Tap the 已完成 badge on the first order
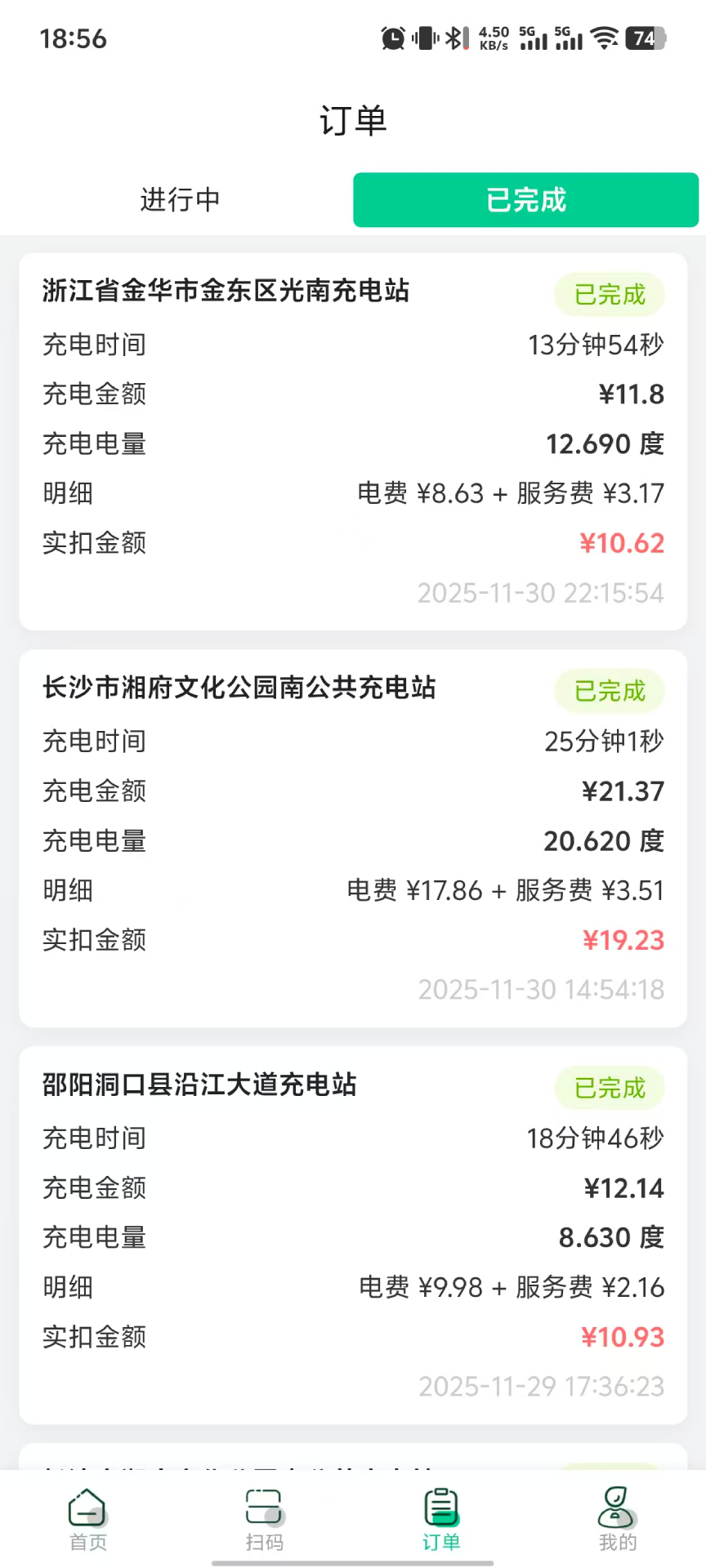The width and height of the screenshot is (706, 1568). tap(610, 295)
